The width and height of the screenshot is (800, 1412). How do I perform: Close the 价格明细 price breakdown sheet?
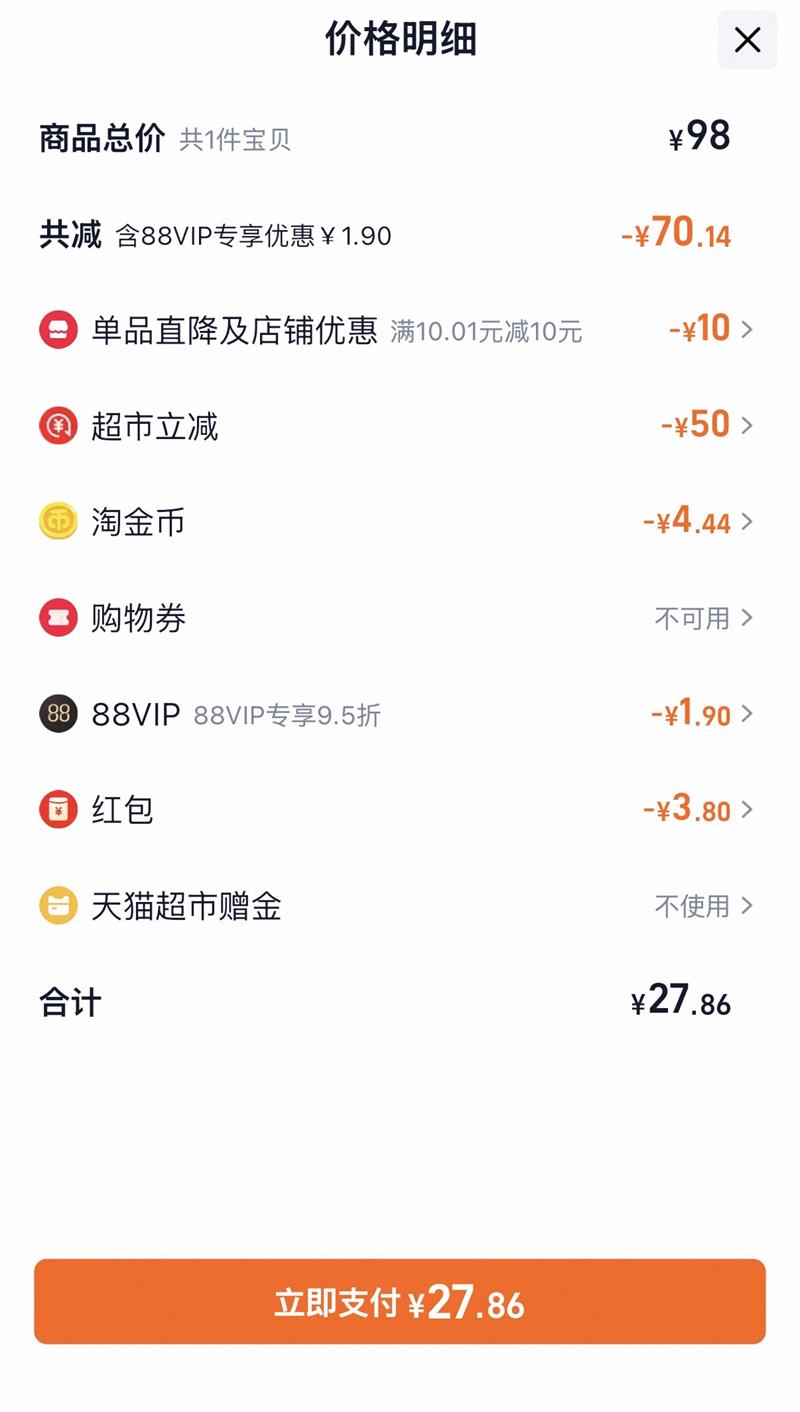coord(747,40)
